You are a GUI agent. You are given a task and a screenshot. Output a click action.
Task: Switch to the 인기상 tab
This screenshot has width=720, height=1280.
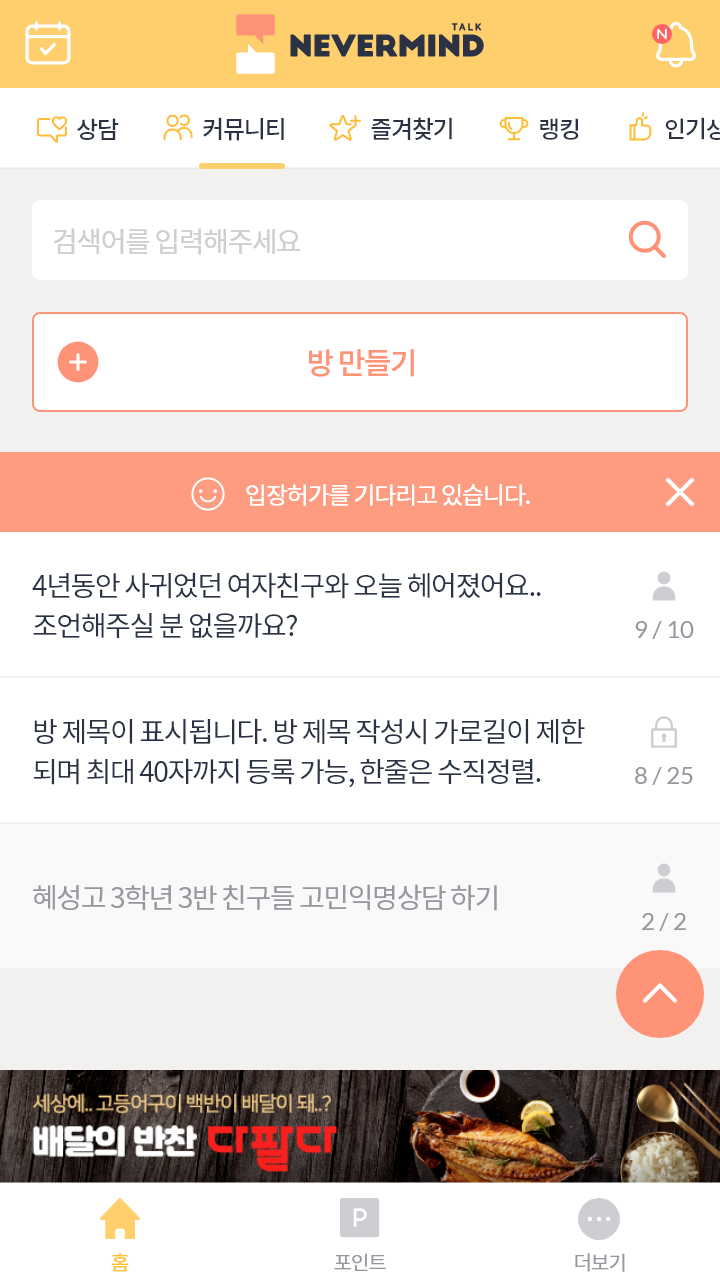[672, 128]
